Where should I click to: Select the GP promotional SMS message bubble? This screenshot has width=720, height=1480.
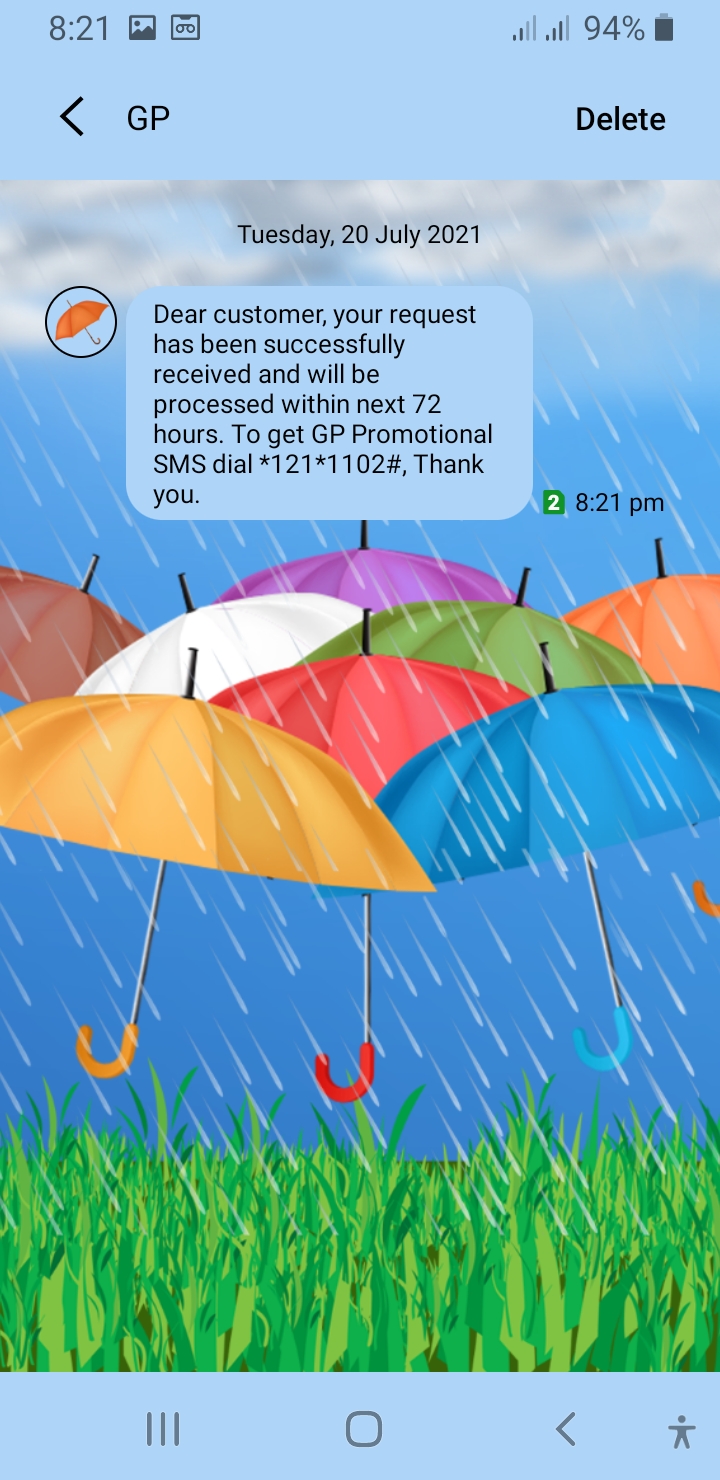tap(328, 403)
